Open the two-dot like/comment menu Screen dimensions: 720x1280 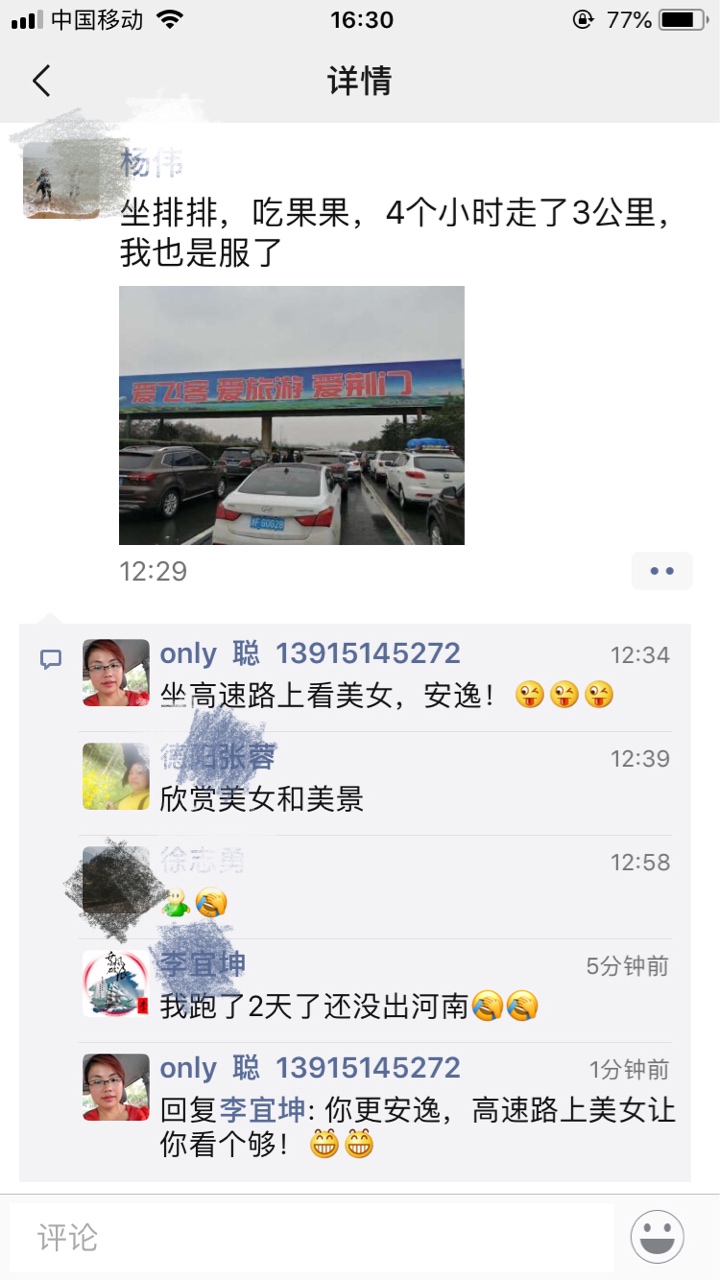pyautogui.click(x=662, y=571)
